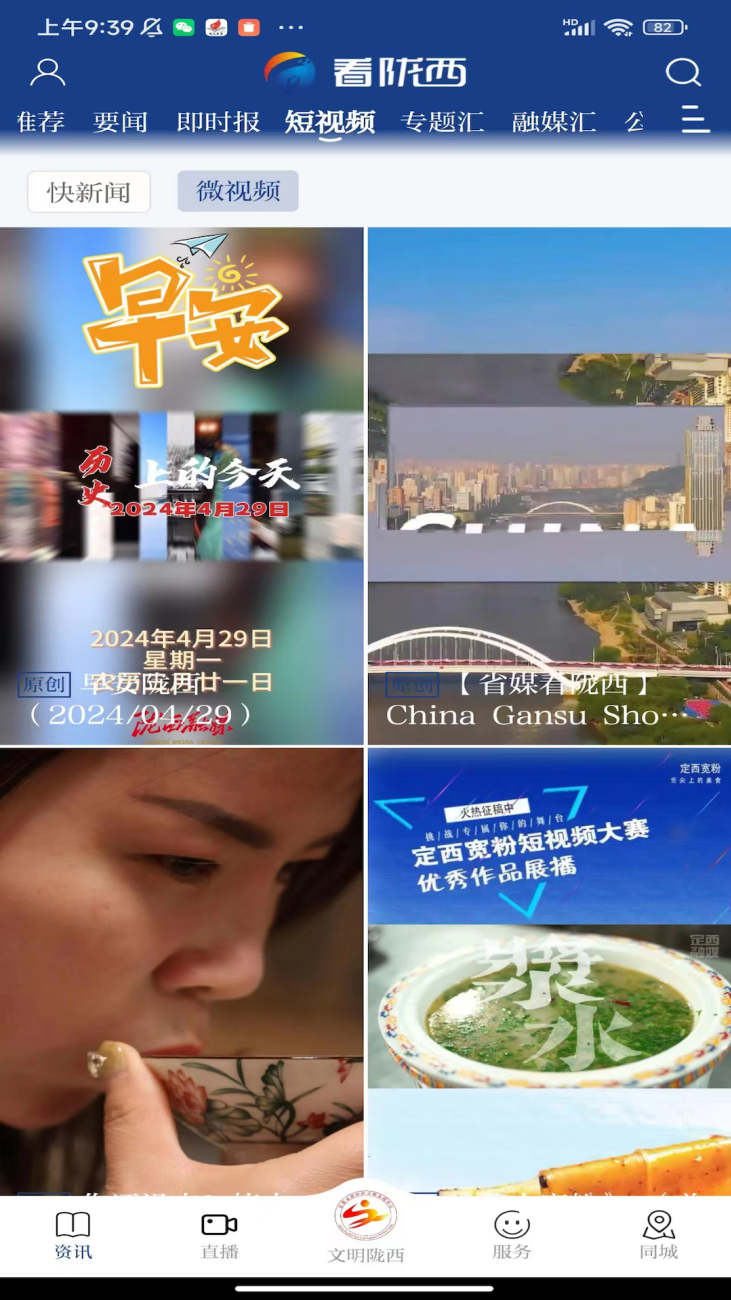Open the user profile icon
Screen dimensions: 731x1300
47,72
